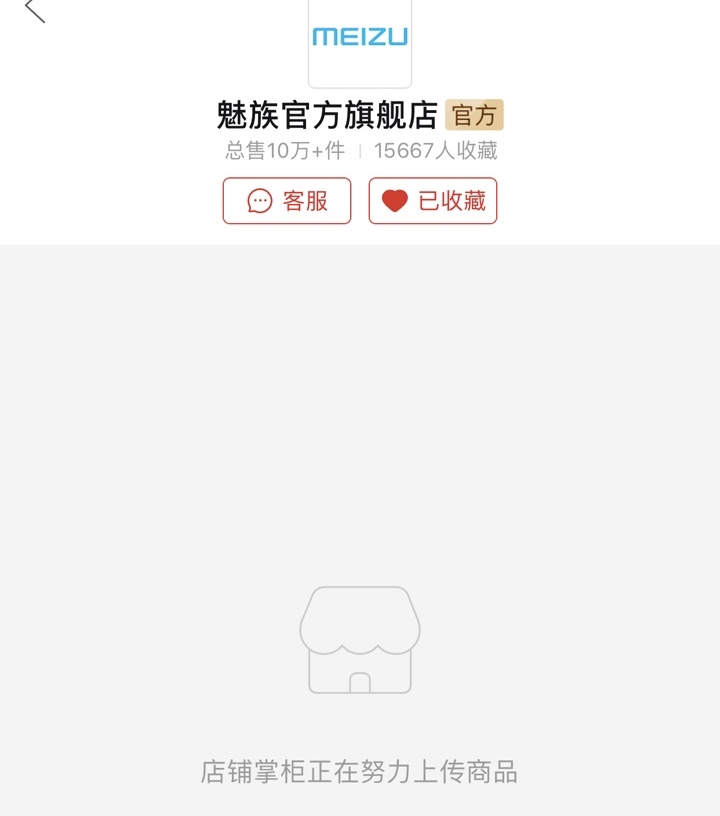
Task: Click the blue MEIZU wordmark
Action: pos(360,37)
